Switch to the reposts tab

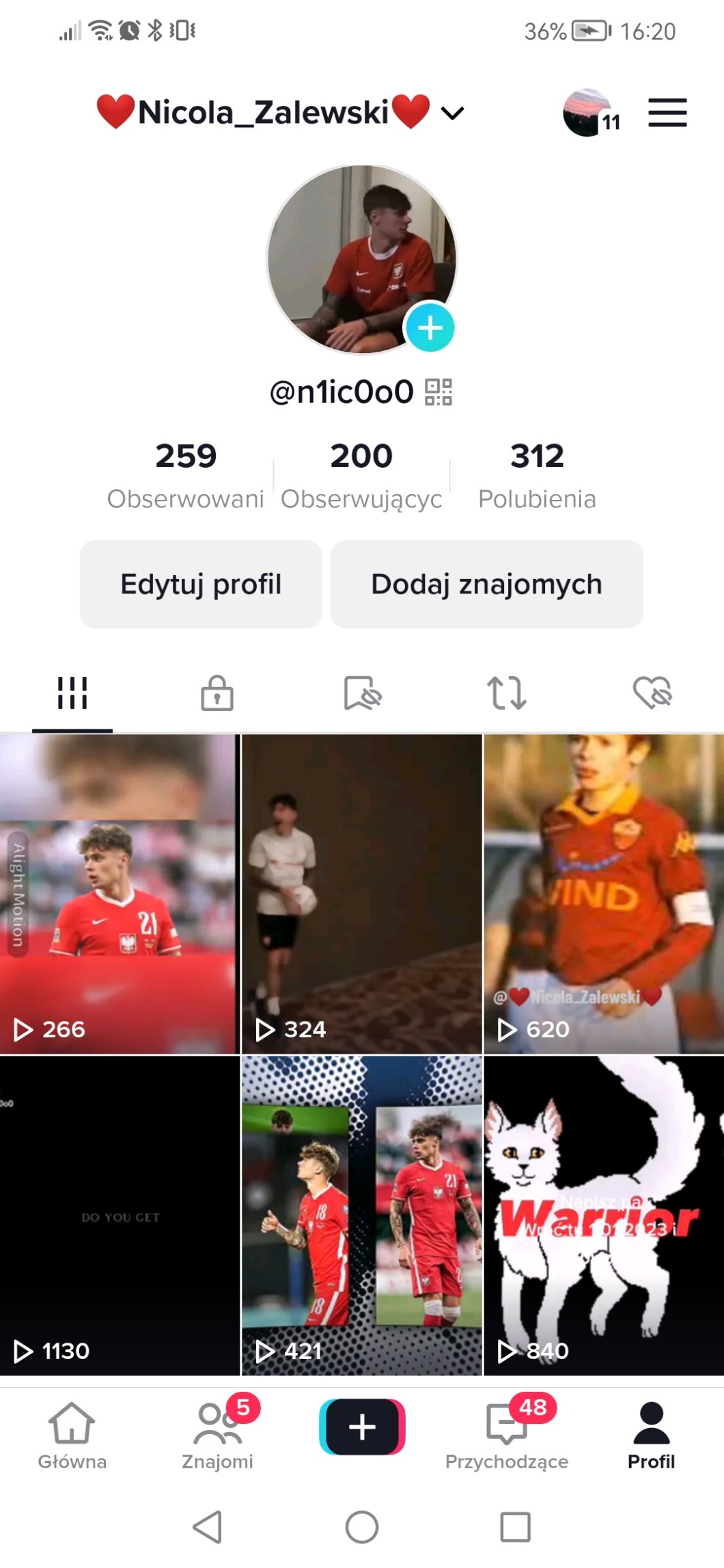506,693
